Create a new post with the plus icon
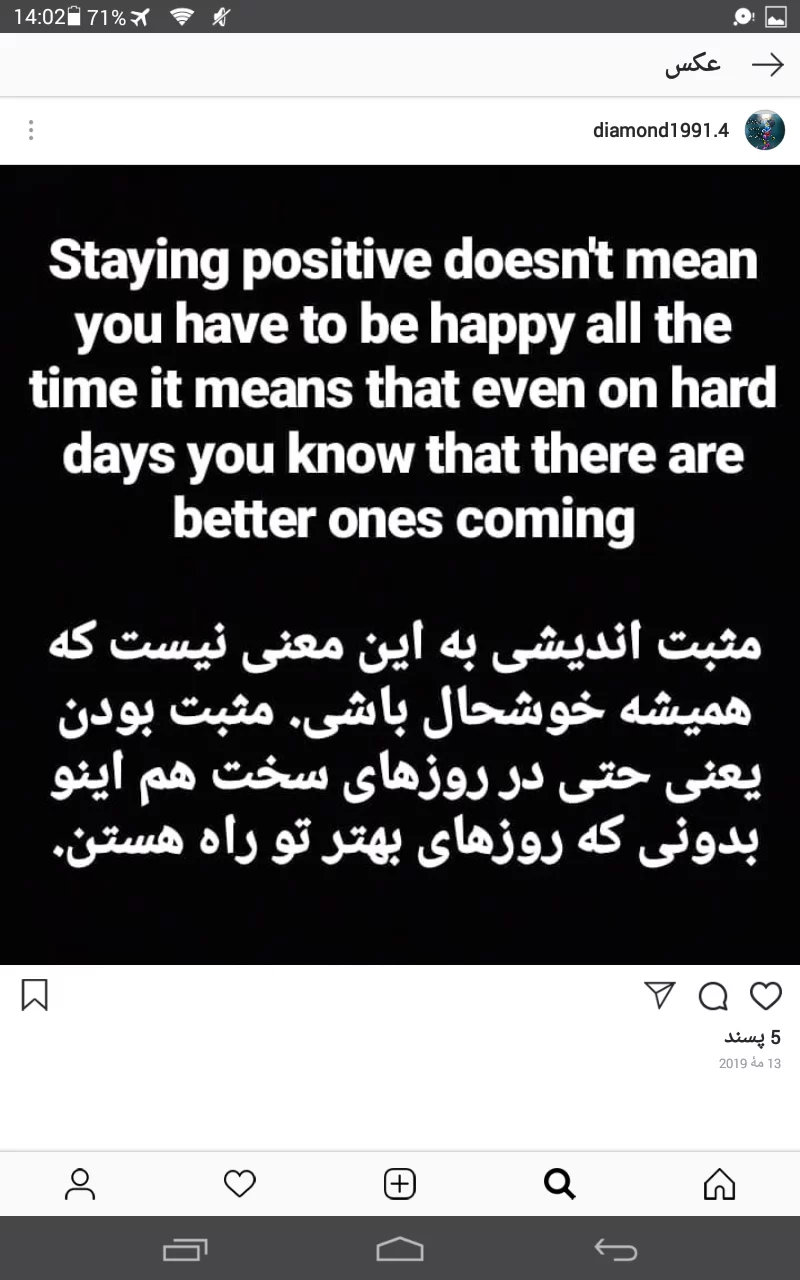Image resolution: width=800 pixels, height=1280 pixels. click(399, 1183)
